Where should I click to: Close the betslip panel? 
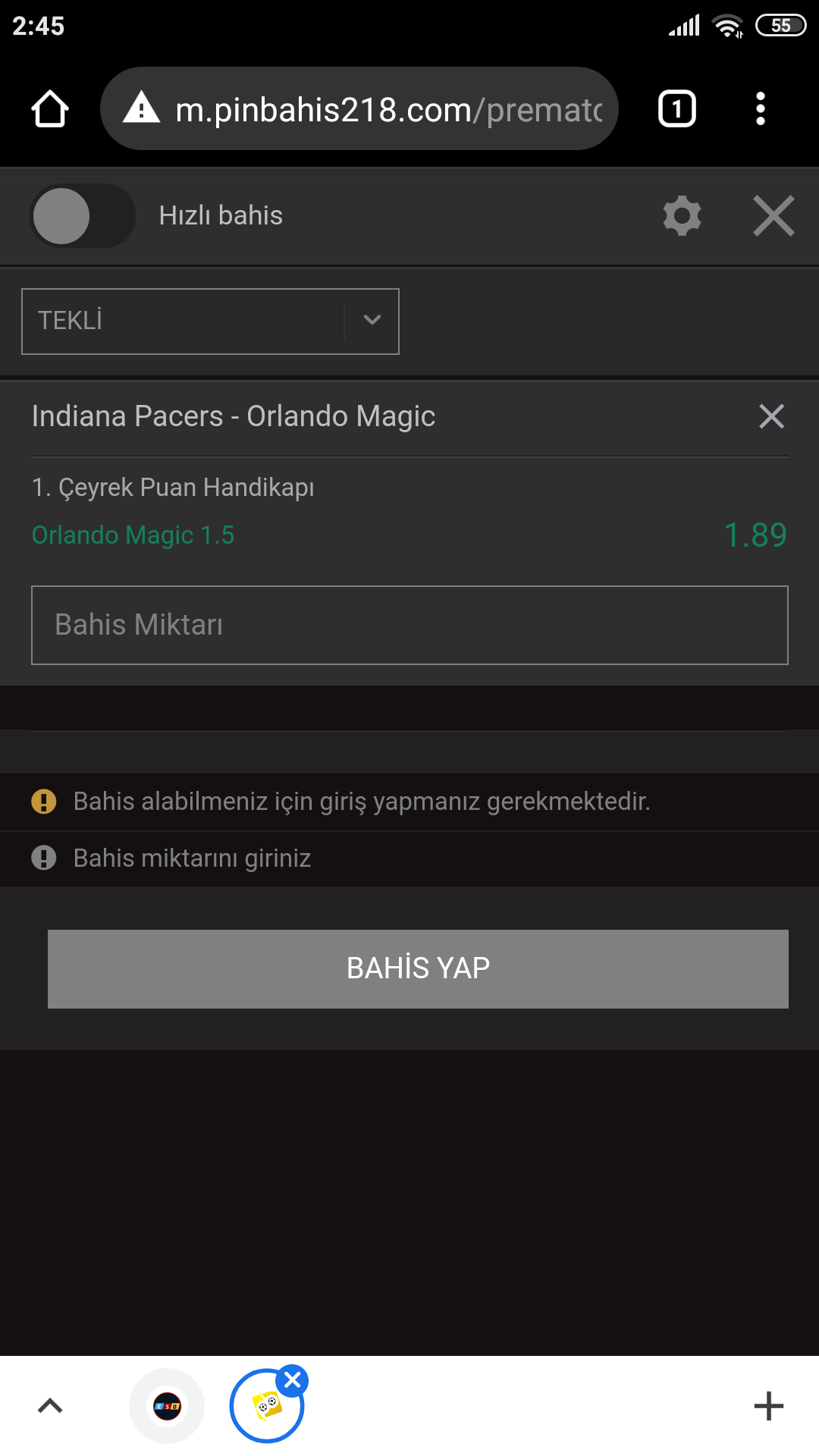pos(773,216)
